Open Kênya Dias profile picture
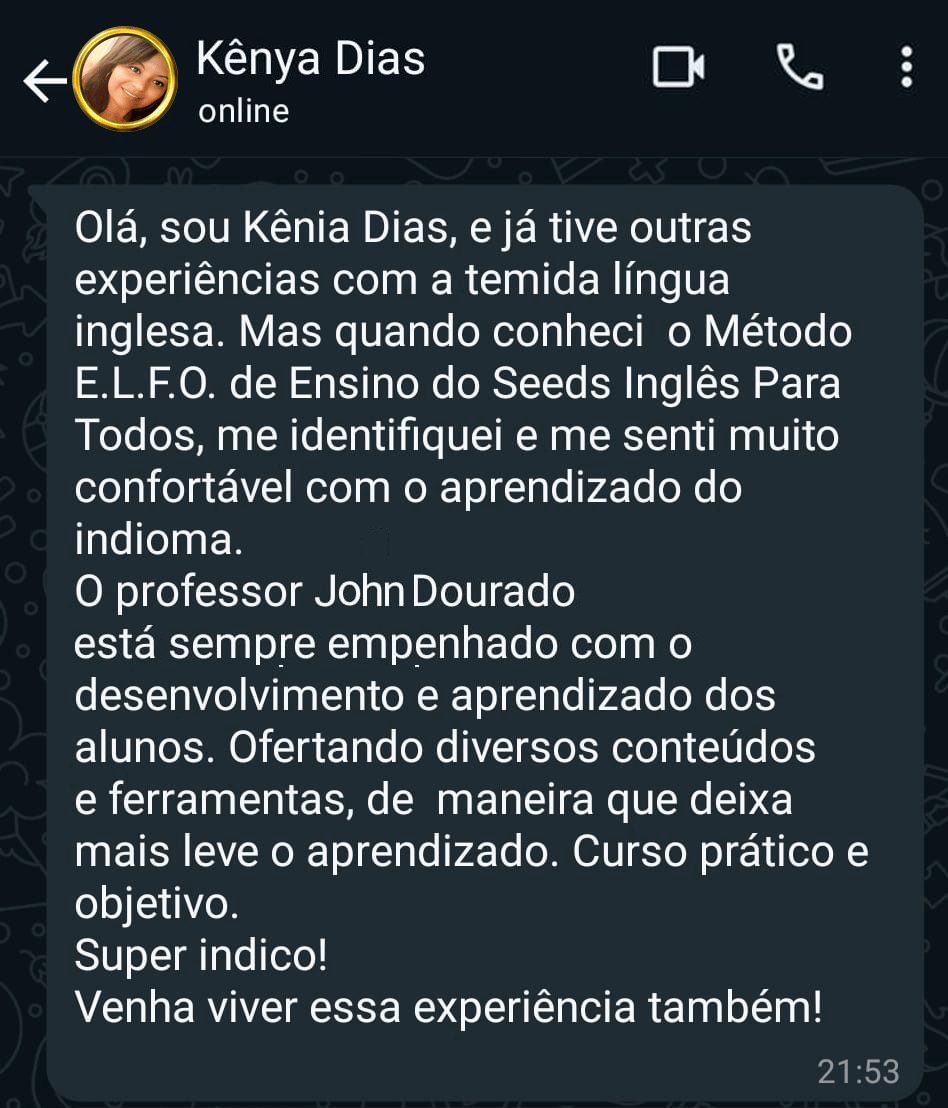948x1108 pixels. click(127, 79)
